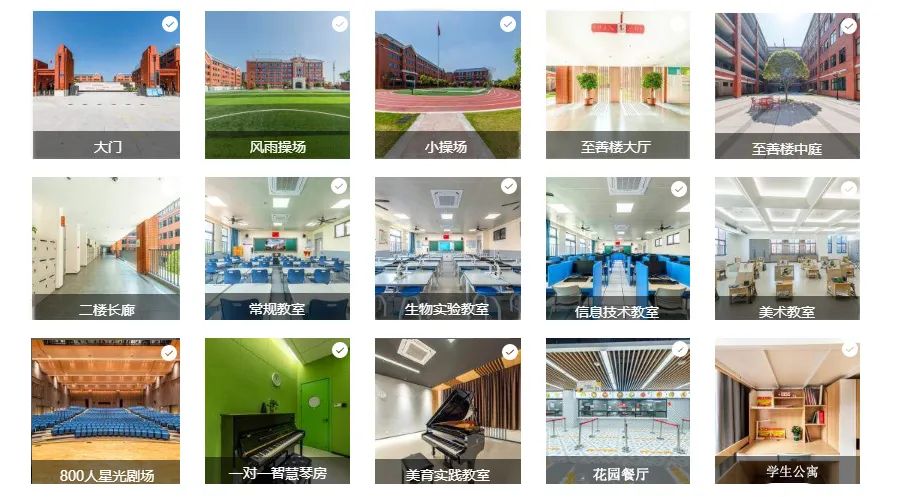
Task: Open the 大门 scene
Action: point(106,85)
